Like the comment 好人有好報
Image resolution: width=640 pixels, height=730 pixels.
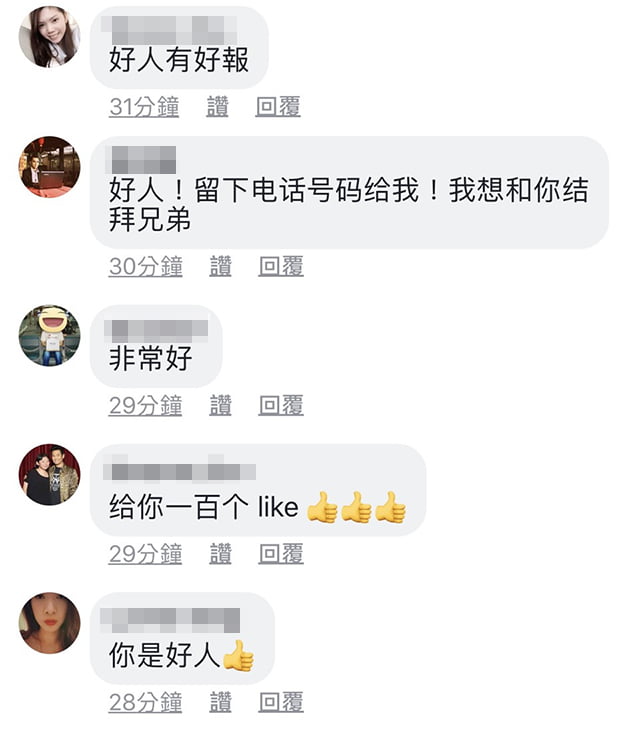[218, 107]
